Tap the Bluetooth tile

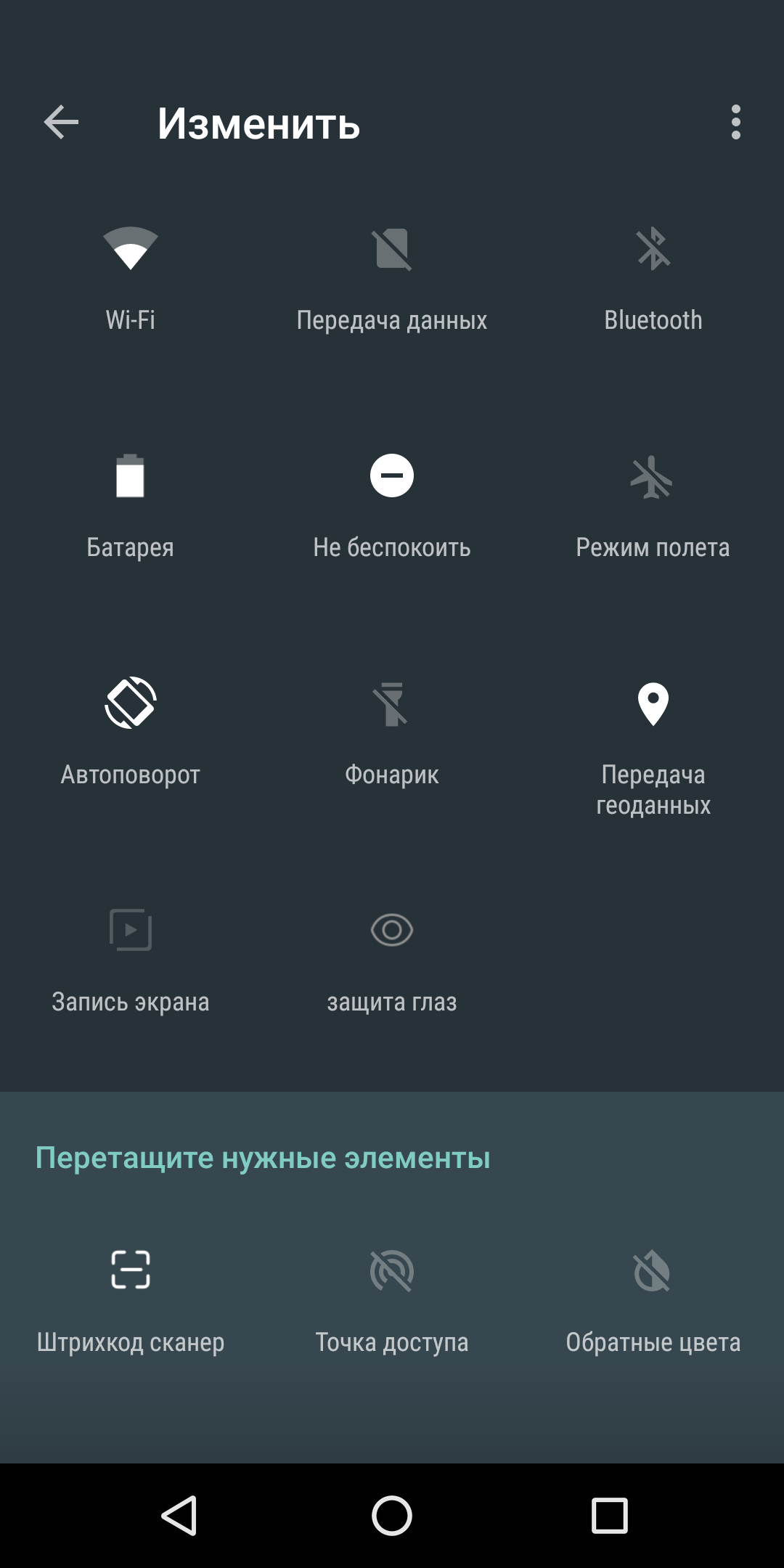pyautogui.click(x=653, y=279)
